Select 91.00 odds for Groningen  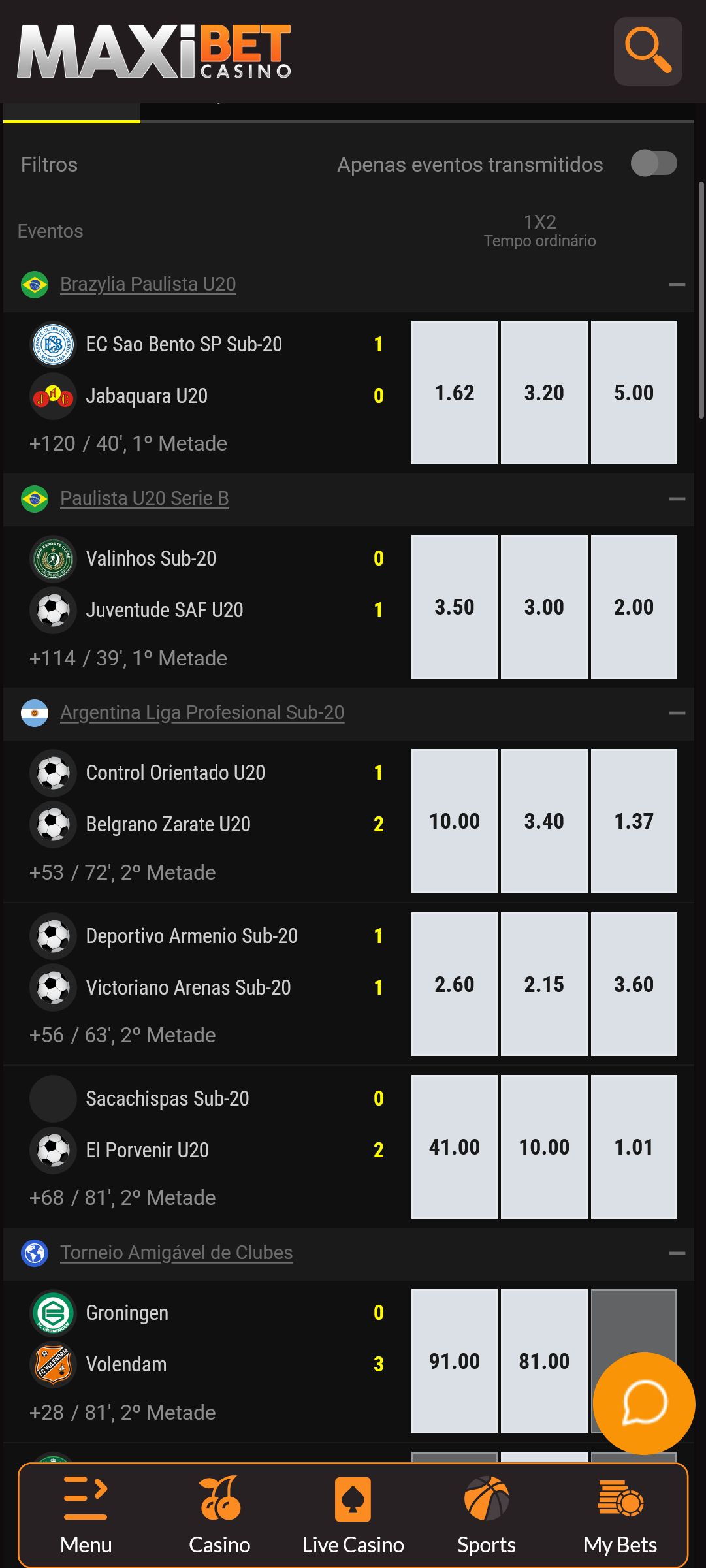point(455,1361)
